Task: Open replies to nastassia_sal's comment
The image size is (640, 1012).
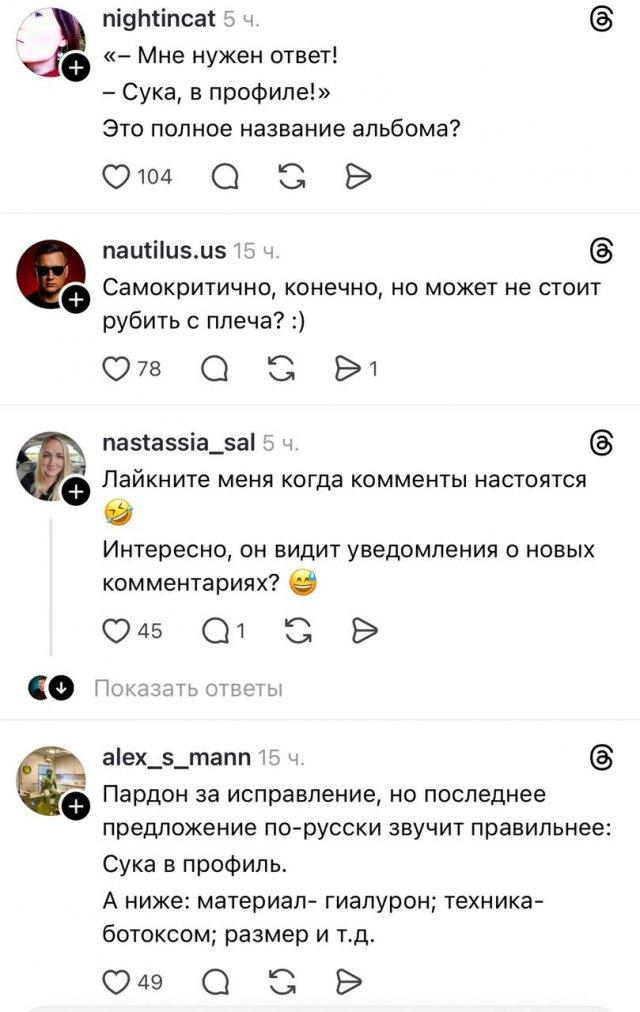Action: tap(216, 630)
